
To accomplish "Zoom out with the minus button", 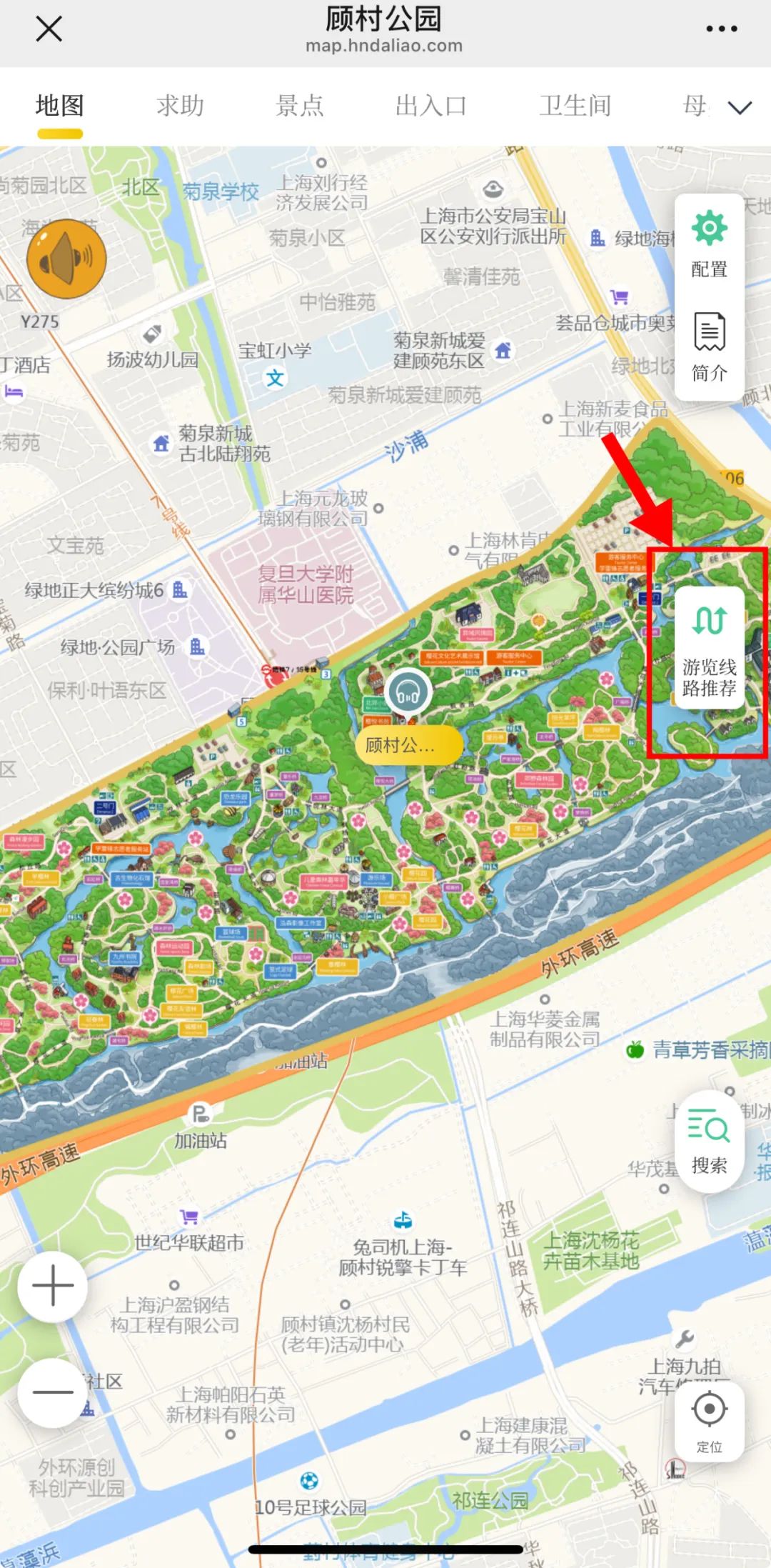I will [x=53, y=1392].
